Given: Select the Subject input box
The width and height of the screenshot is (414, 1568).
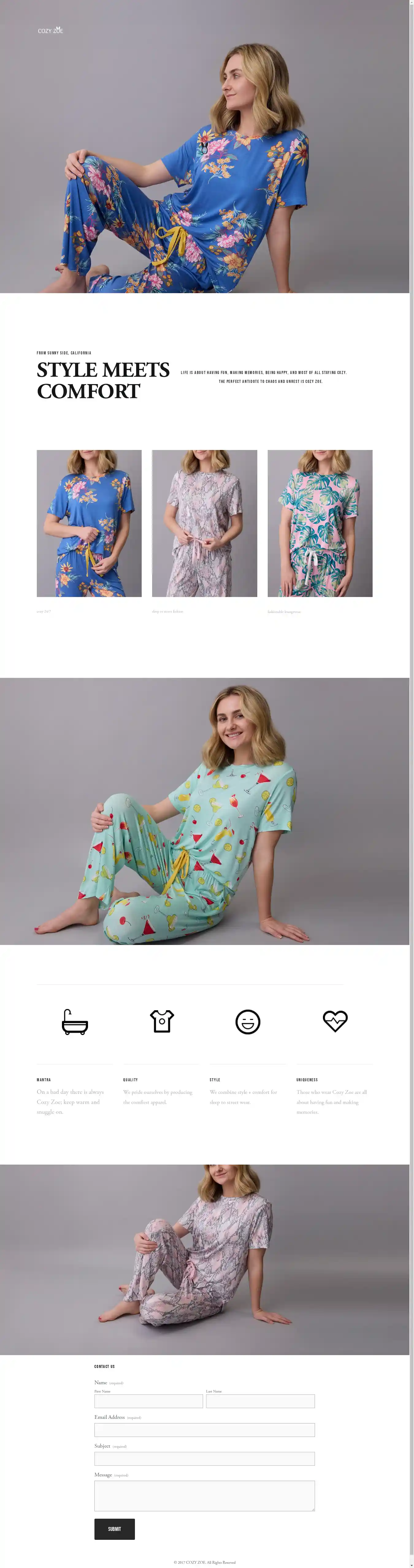Looking at the screenshot, I should pos(204,1458).
